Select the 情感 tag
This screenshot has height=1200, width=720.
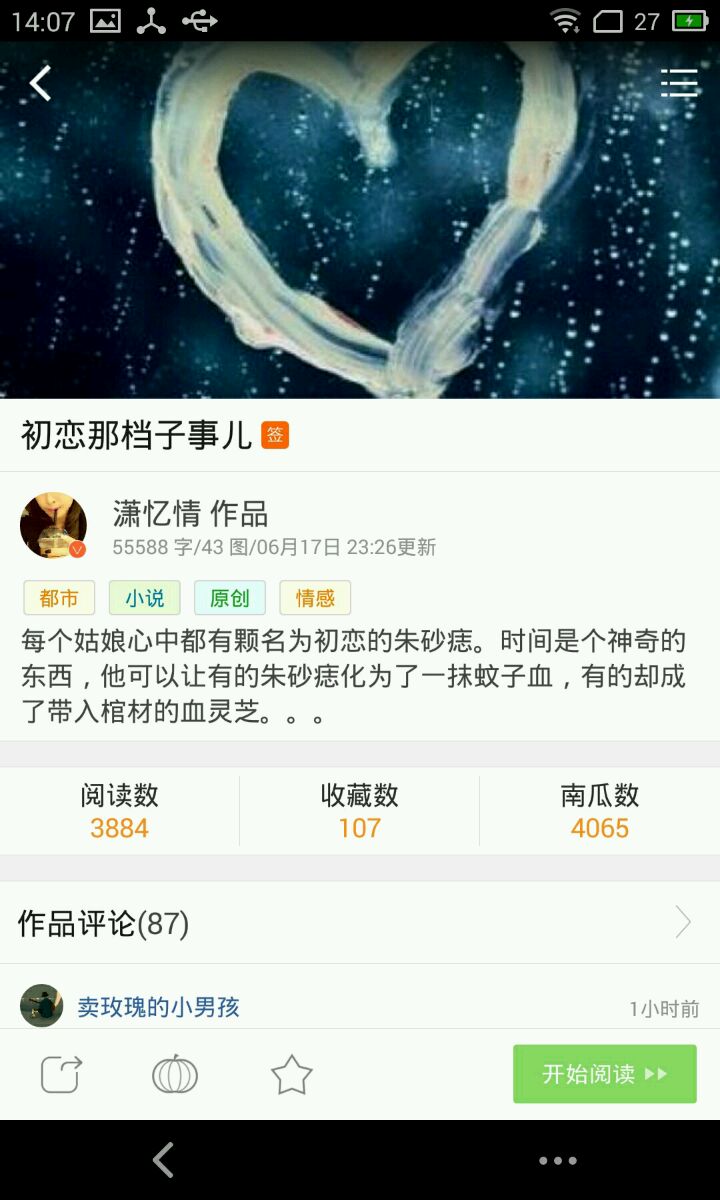[x=315, y=598]
